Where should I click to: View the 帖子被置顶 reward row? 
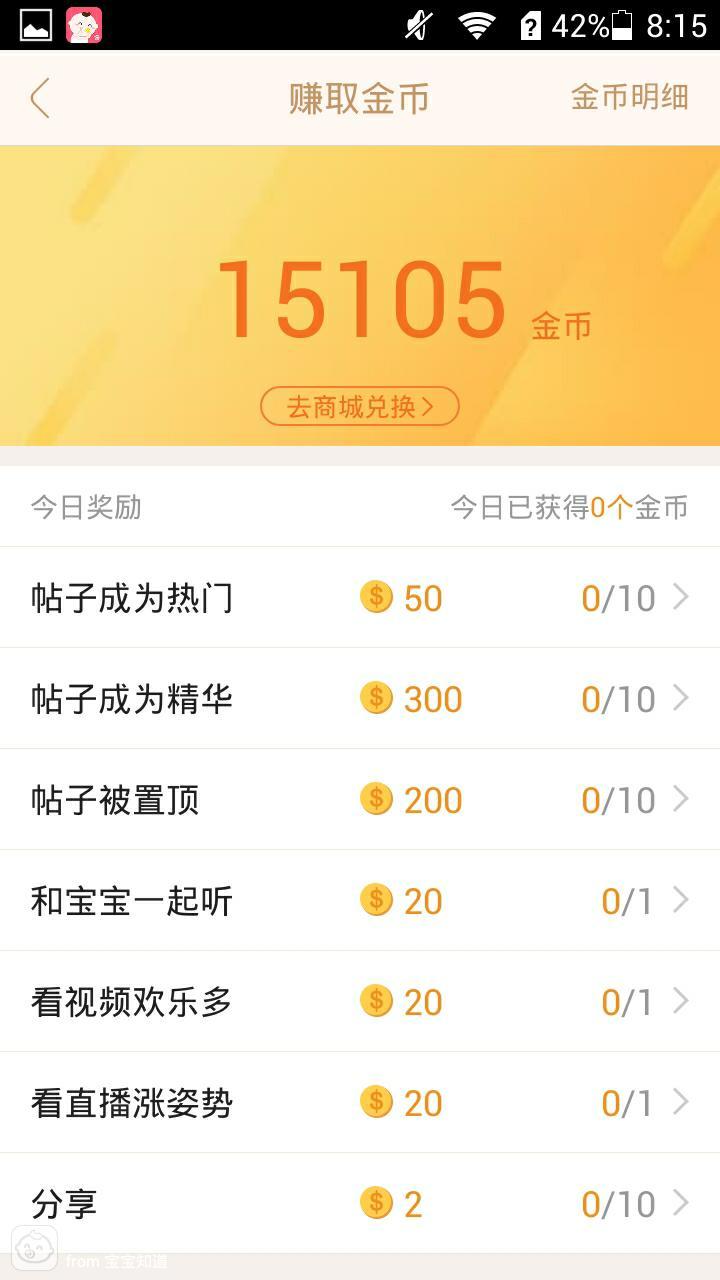coord(360,800)
